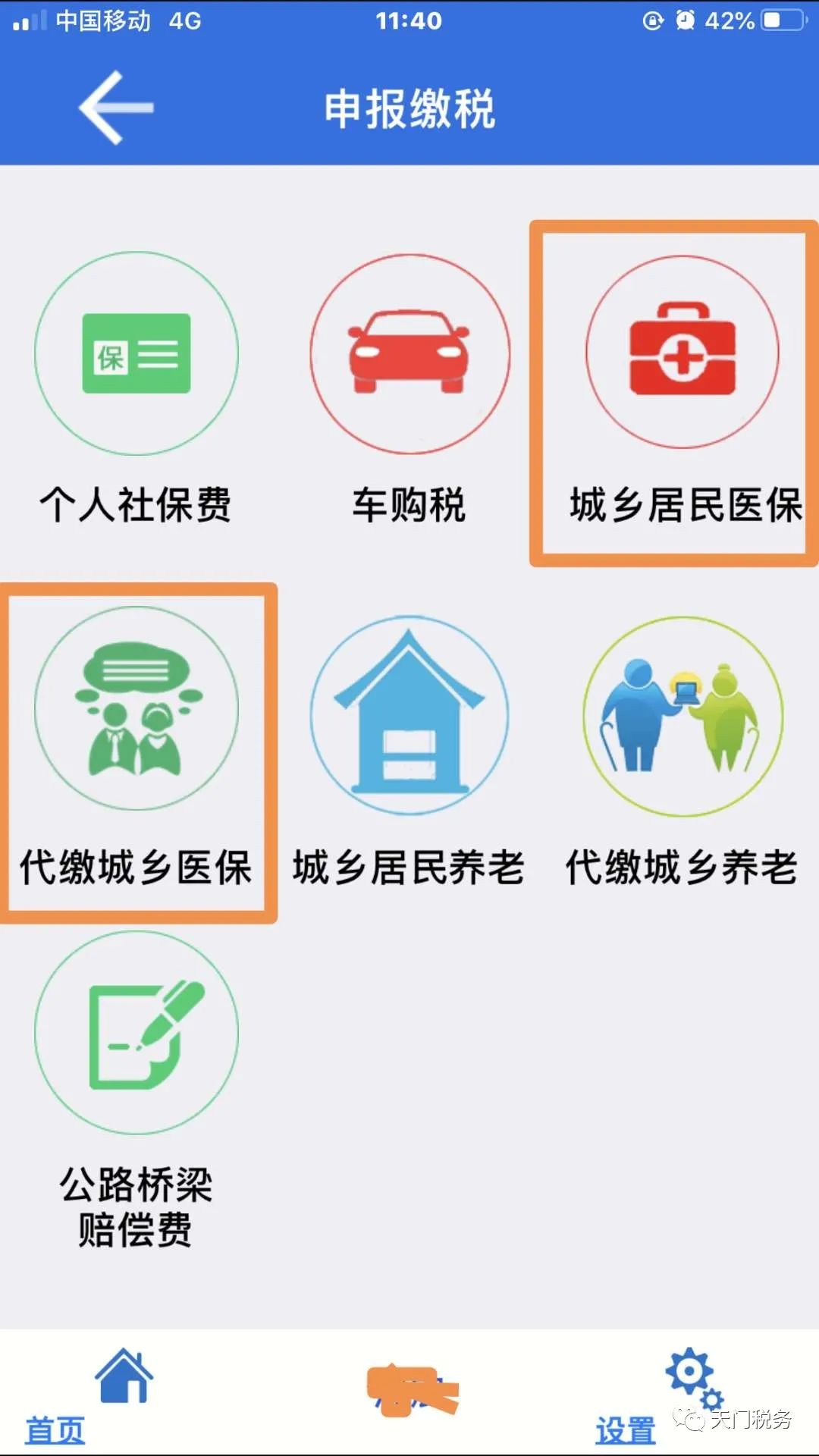Go back using the top arrow

[x=116, y=108]
